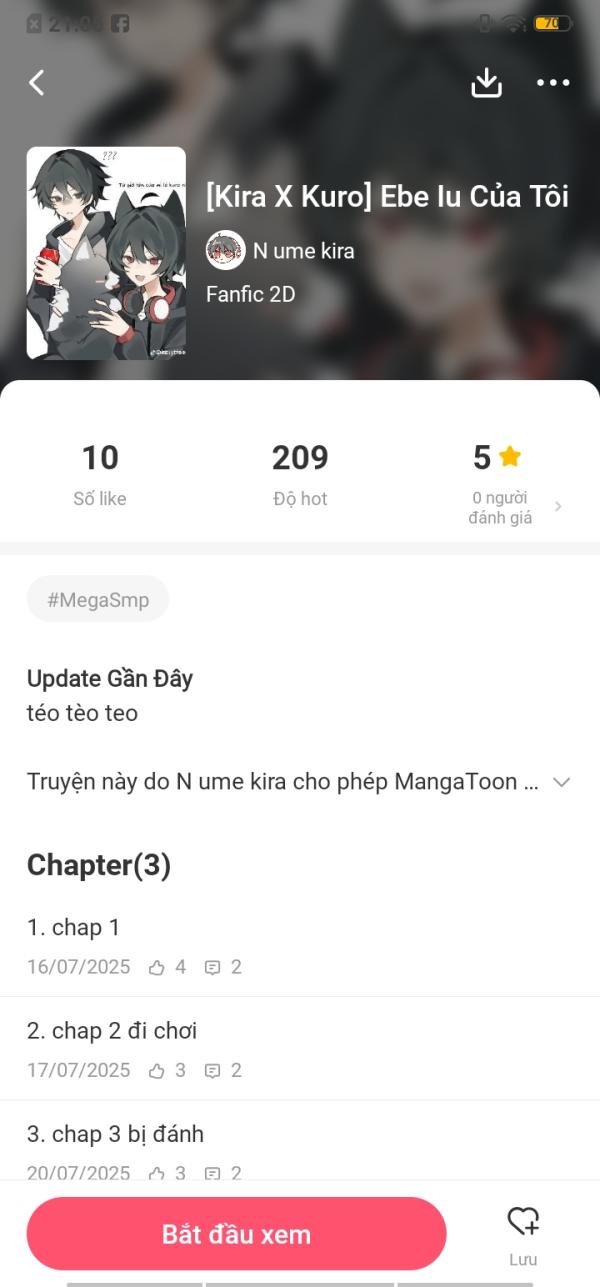Open the ratings details chevron
The image size is (600, 1287).
[x=558, y=507]
